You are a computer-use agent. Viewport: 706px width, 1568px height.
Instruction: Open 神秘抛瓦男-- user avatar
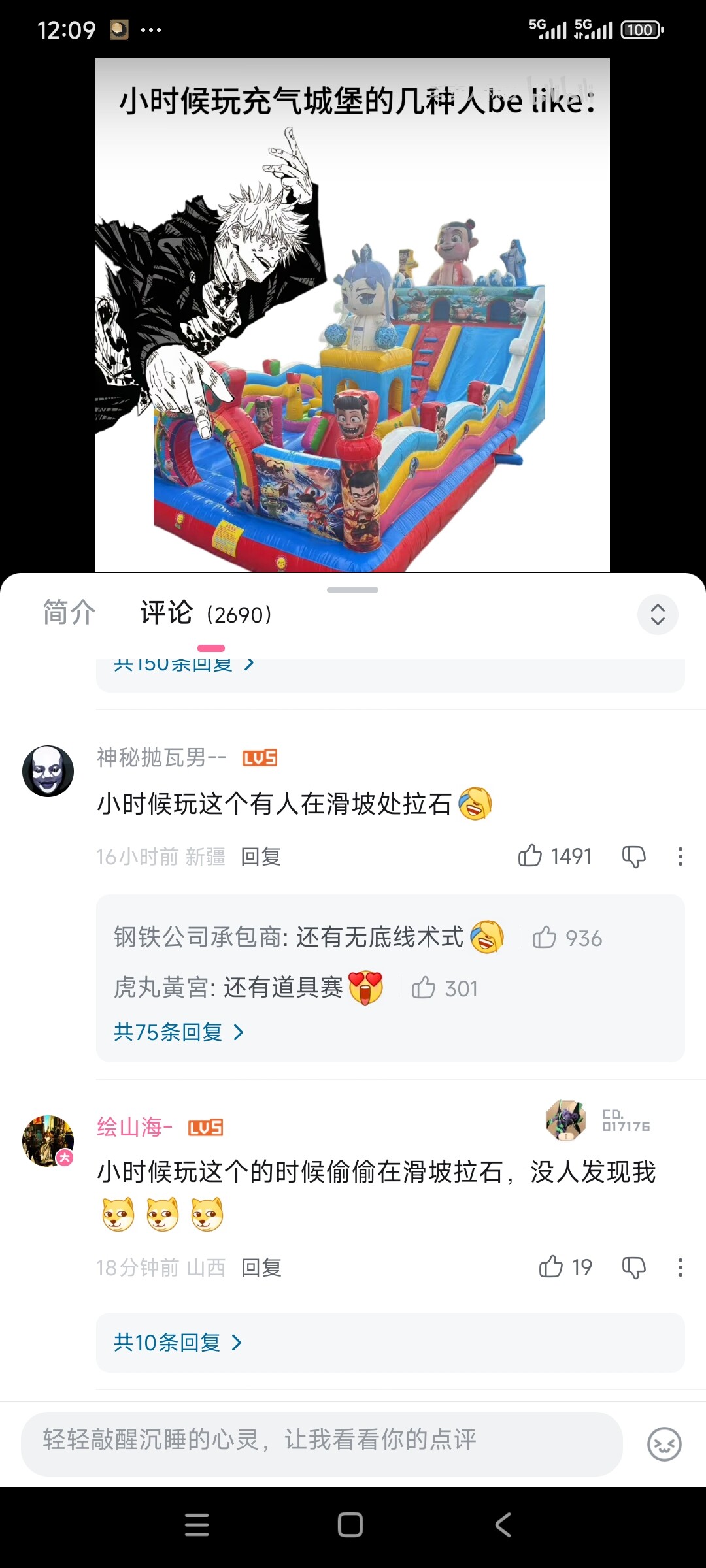(48, 771)
